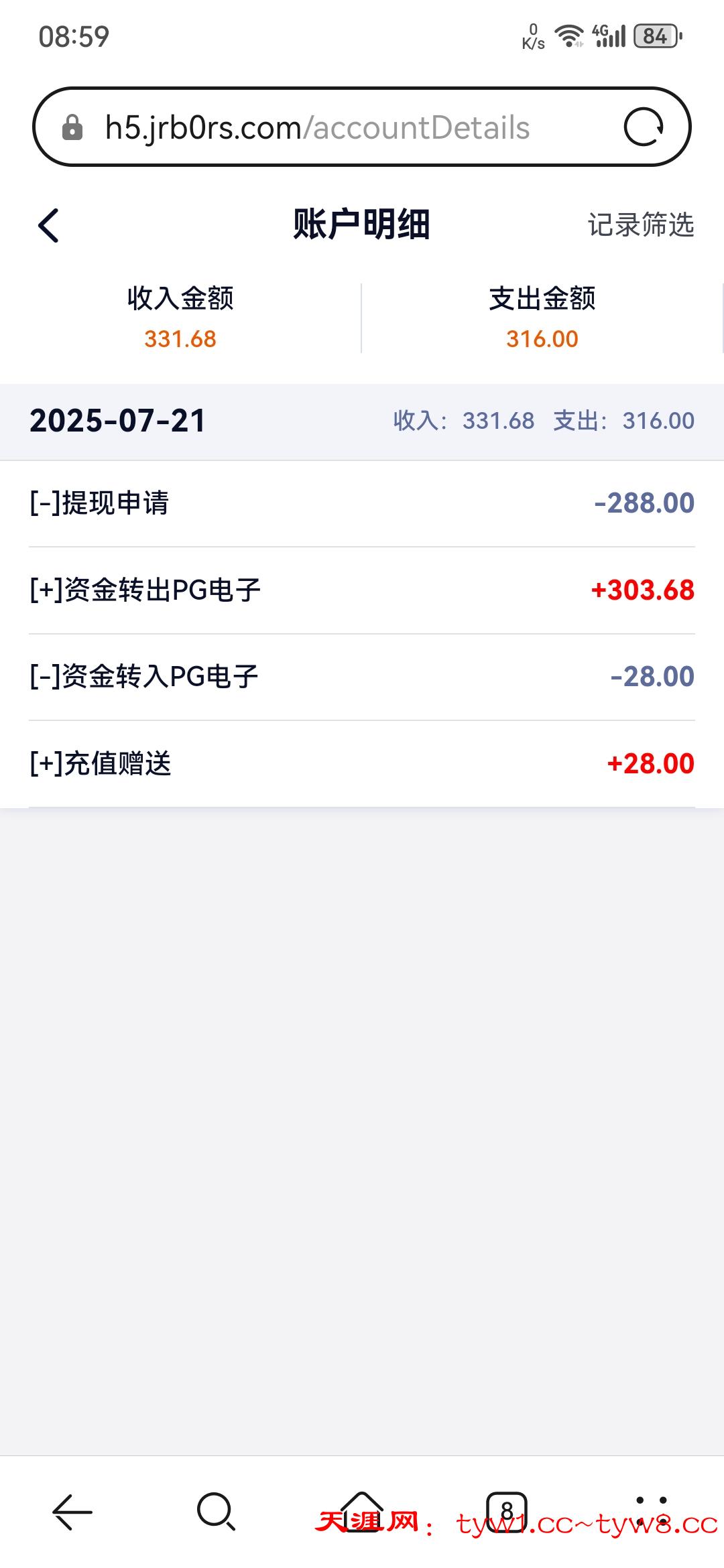This screenshot has width=724, height=1568.
Task: Open the 资金转入PG电子 transaction entry
Action: (x=362, y=677)
